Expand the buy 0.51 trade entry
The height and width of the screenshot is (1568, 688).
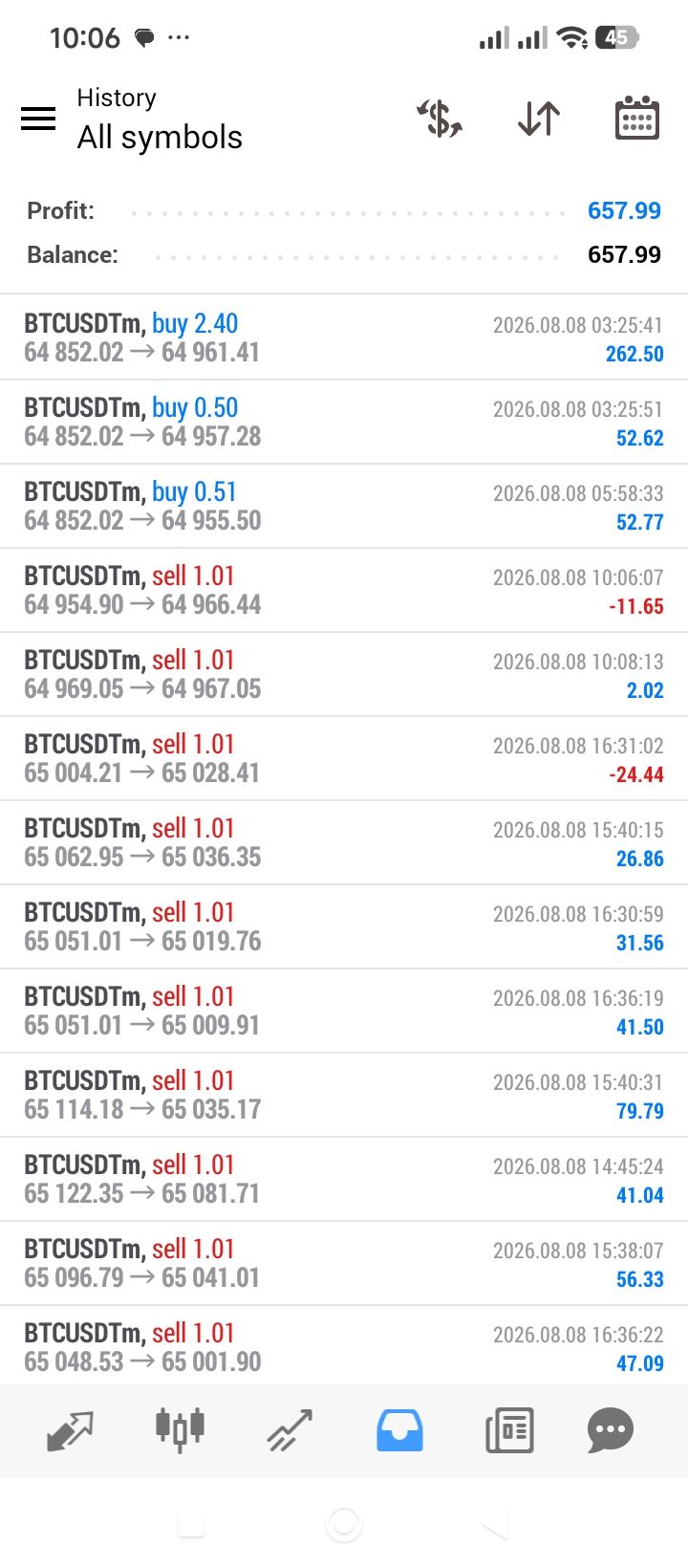coord(344,506)
